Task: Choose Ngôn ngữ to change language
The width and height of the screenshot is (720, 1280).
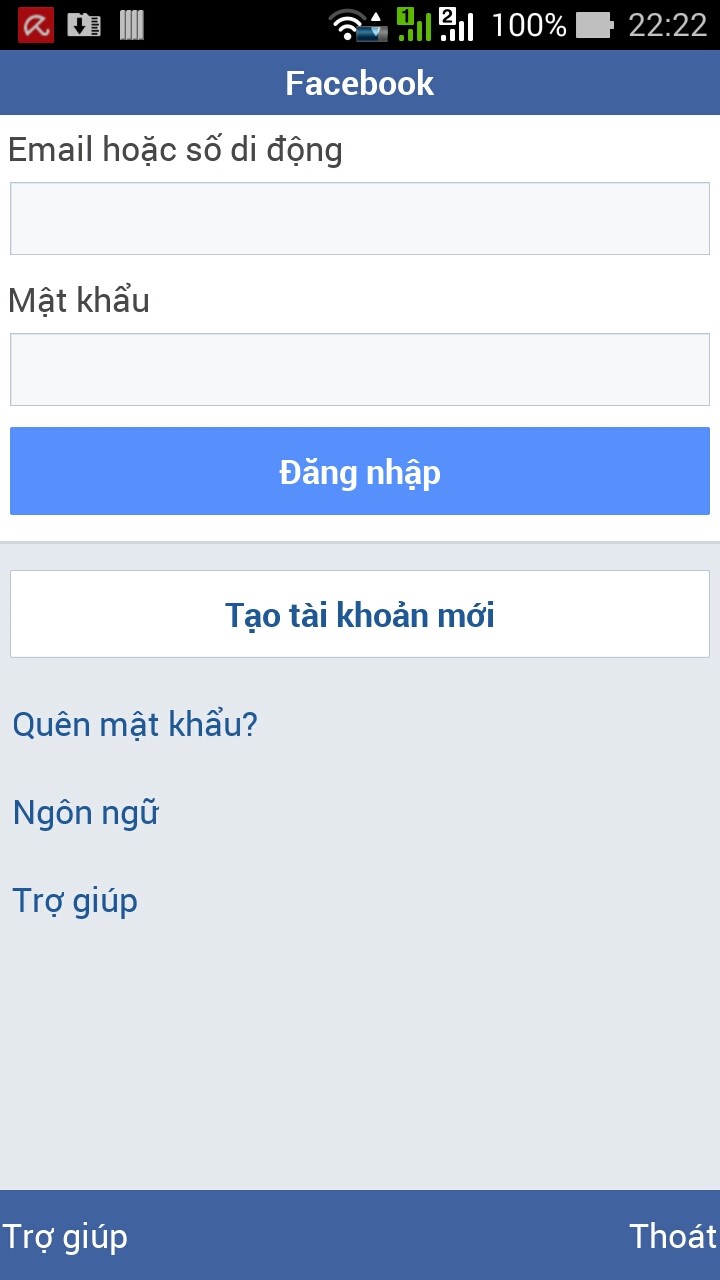Action: (x=86, y=813)
